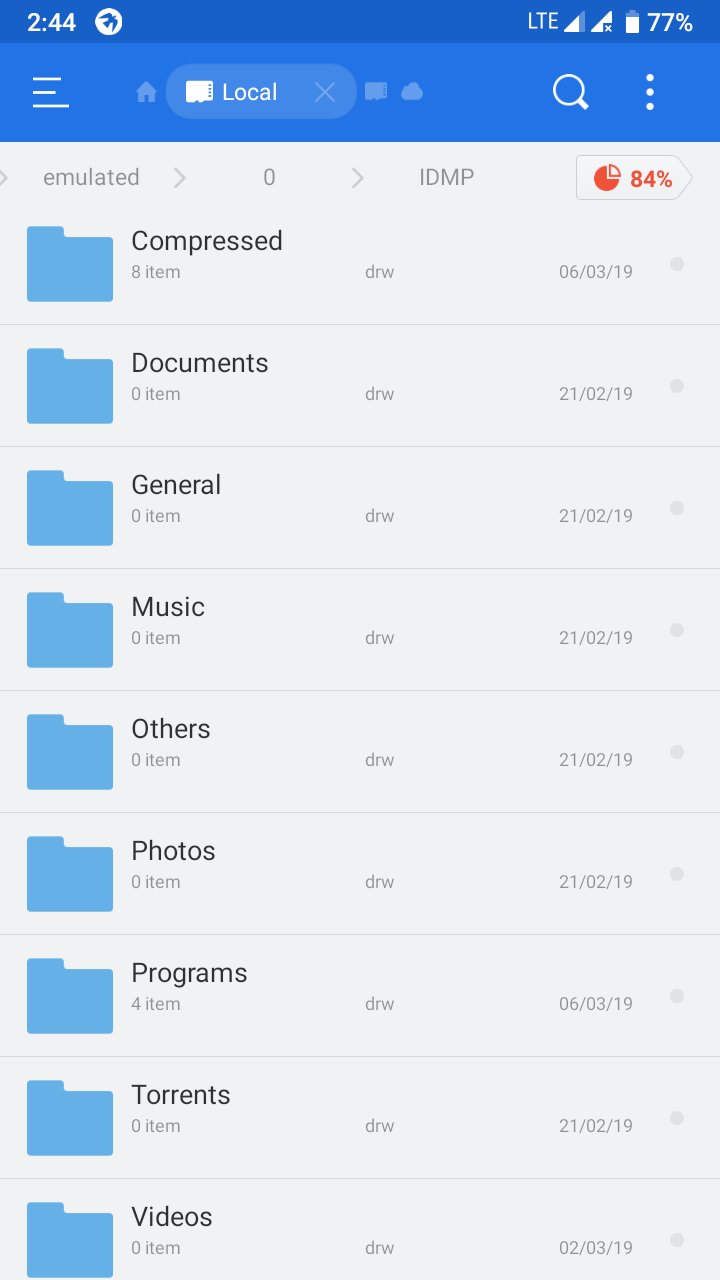Viewport: 720px width, 1280px height.
Task: Open the Documents folder
Action: pyautogui.click(x=360, y=386)
